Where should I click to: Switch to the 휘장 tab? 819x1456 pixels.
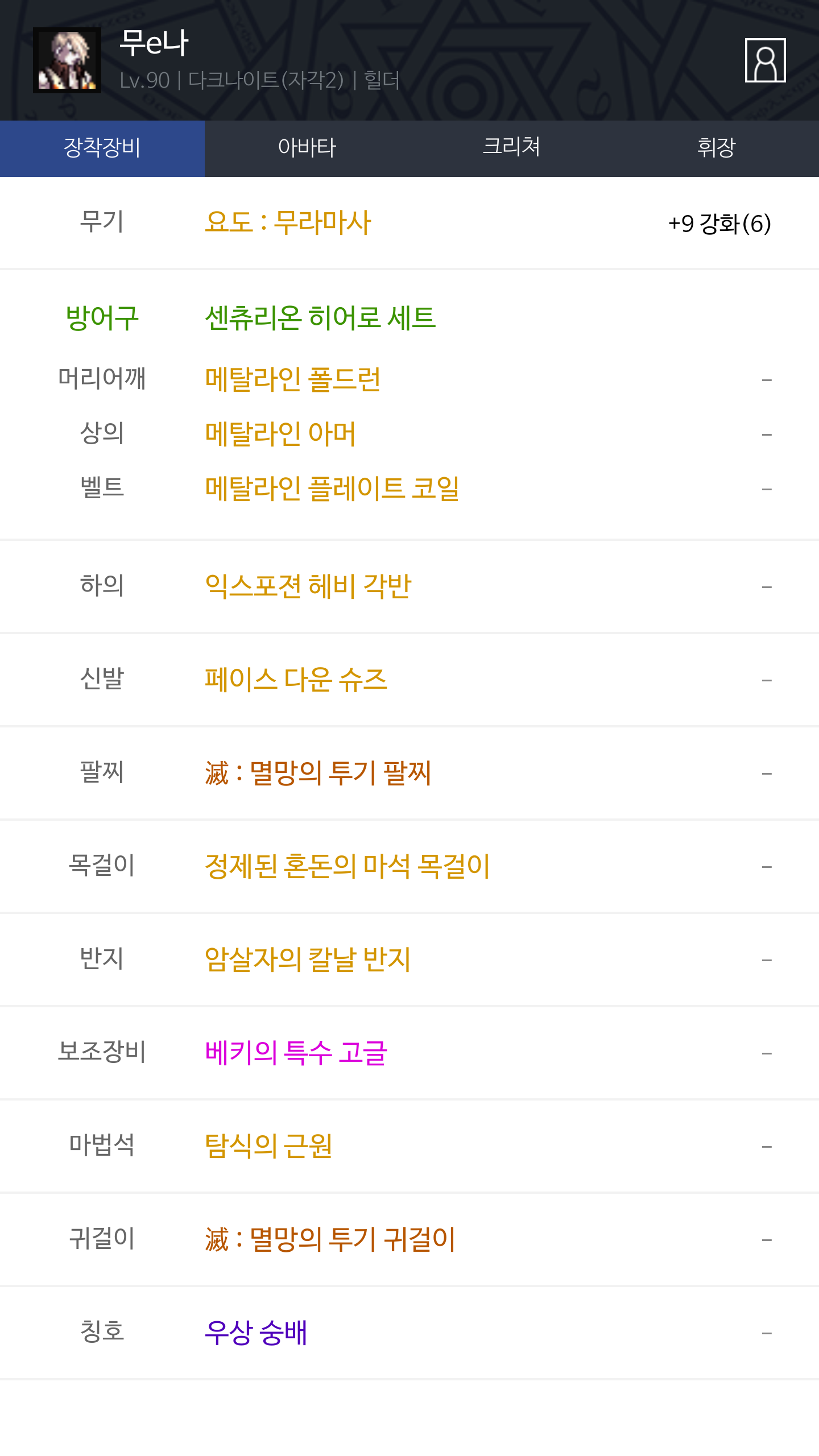[x=717, y=148]
